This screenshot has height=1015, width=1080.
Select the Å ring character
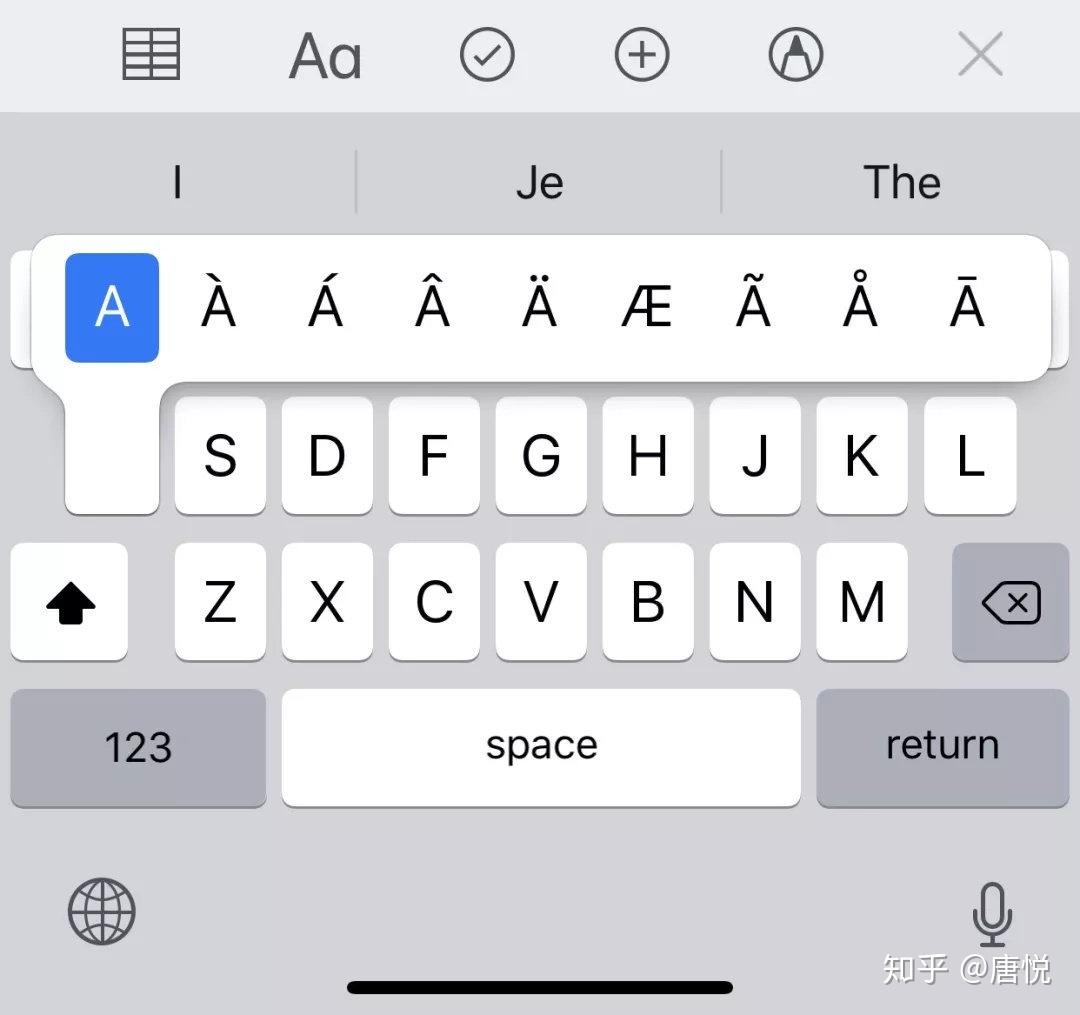click(860, 307)
